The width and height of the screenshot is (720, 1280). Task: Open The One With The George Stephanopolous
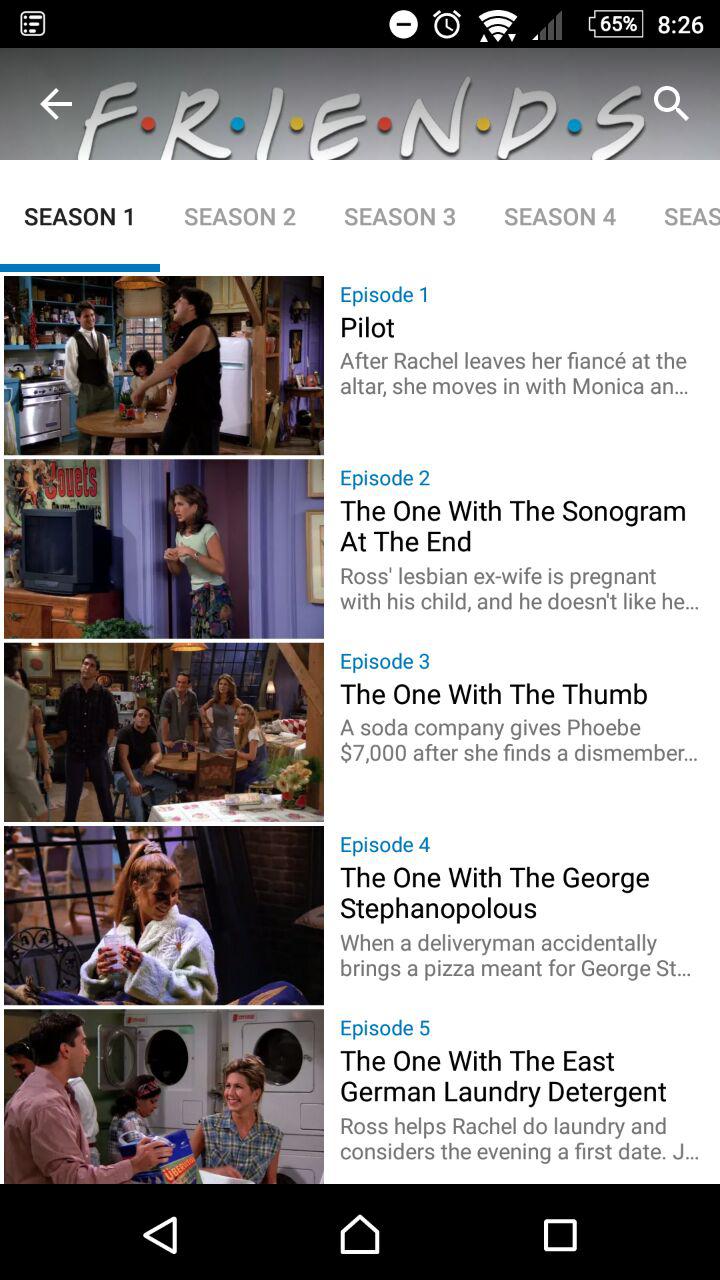[360, 915]
